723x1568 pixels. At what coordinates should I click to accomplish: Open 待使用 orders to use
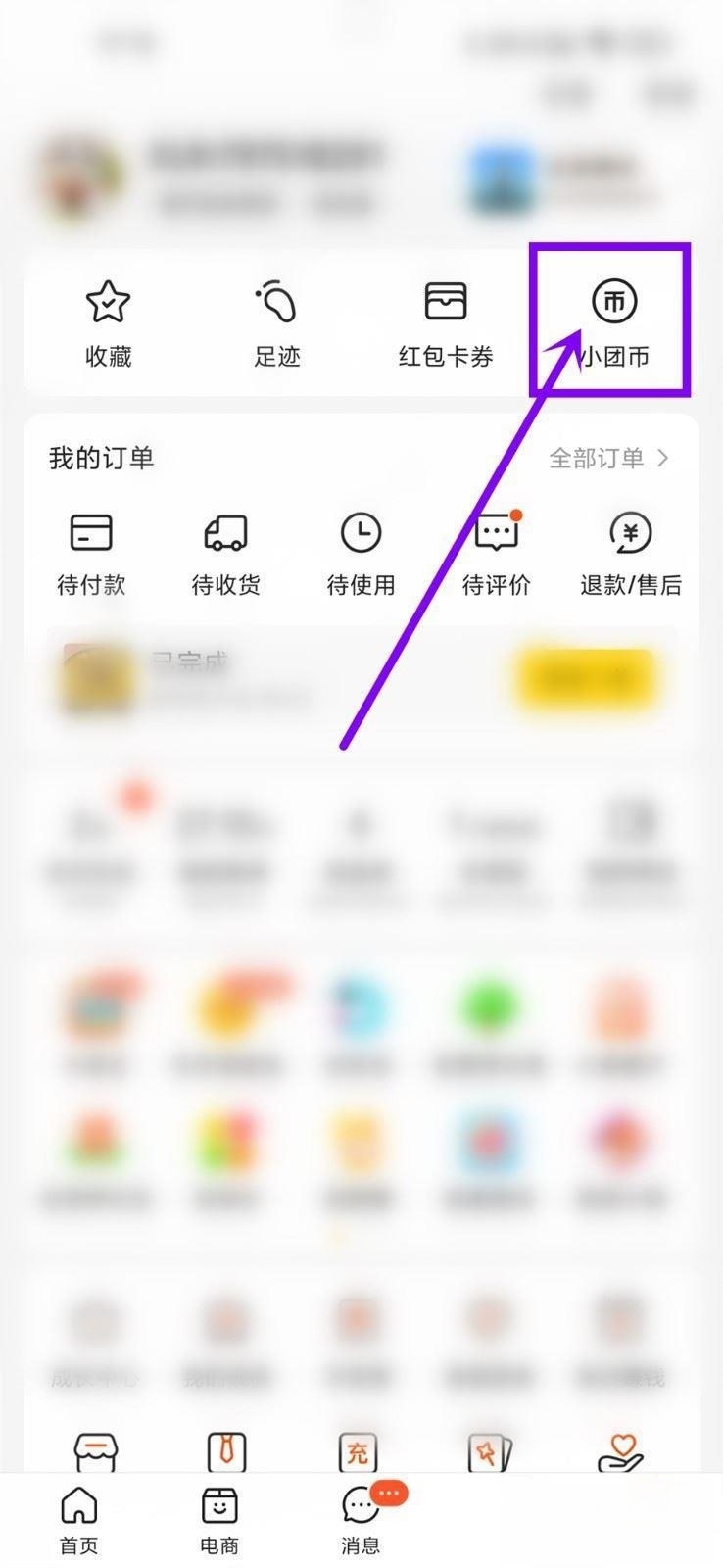click(361, 554)
